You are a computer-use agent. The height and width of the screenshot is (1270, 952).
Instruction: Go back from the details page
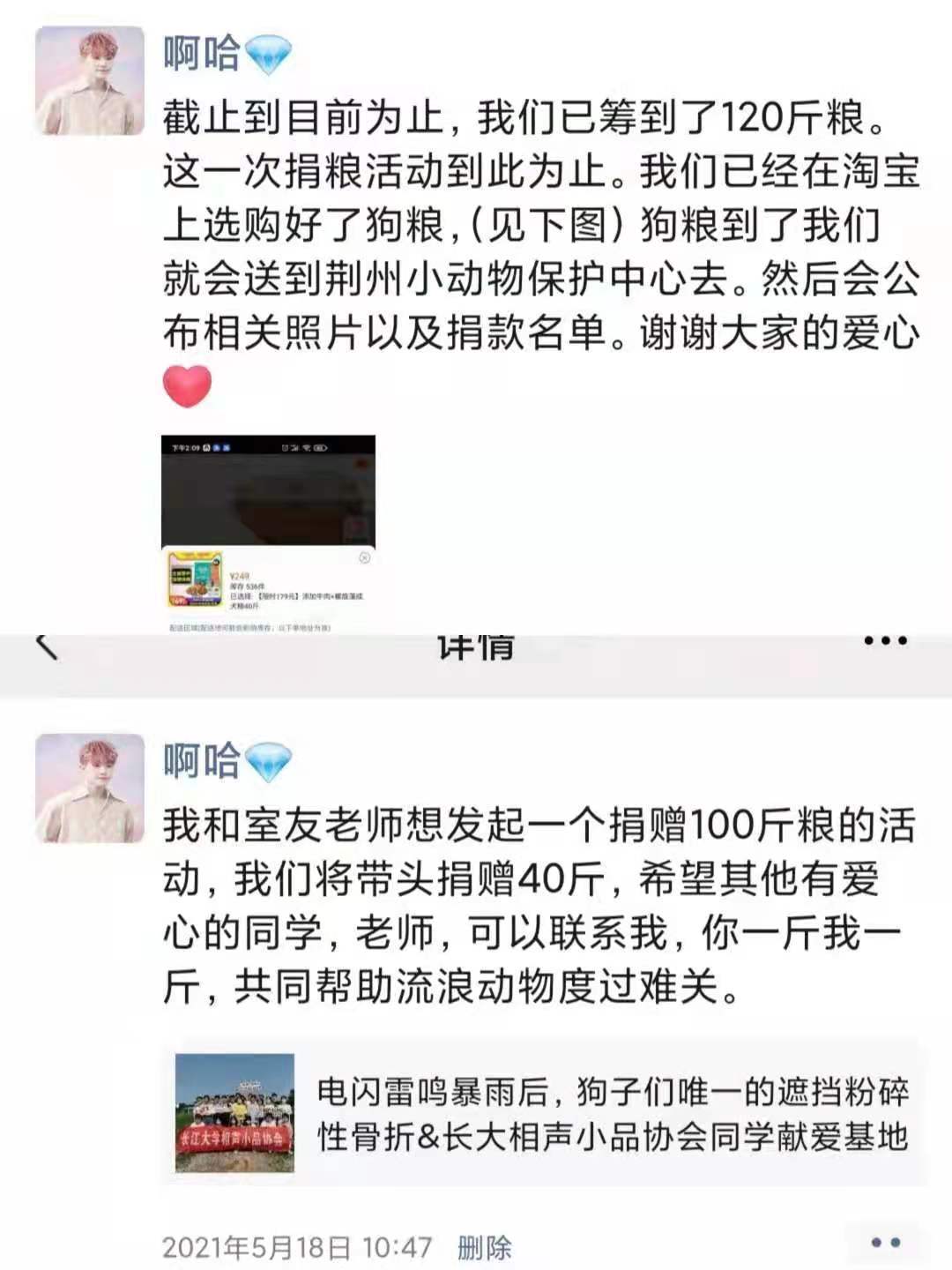click(x=48, y=646)
